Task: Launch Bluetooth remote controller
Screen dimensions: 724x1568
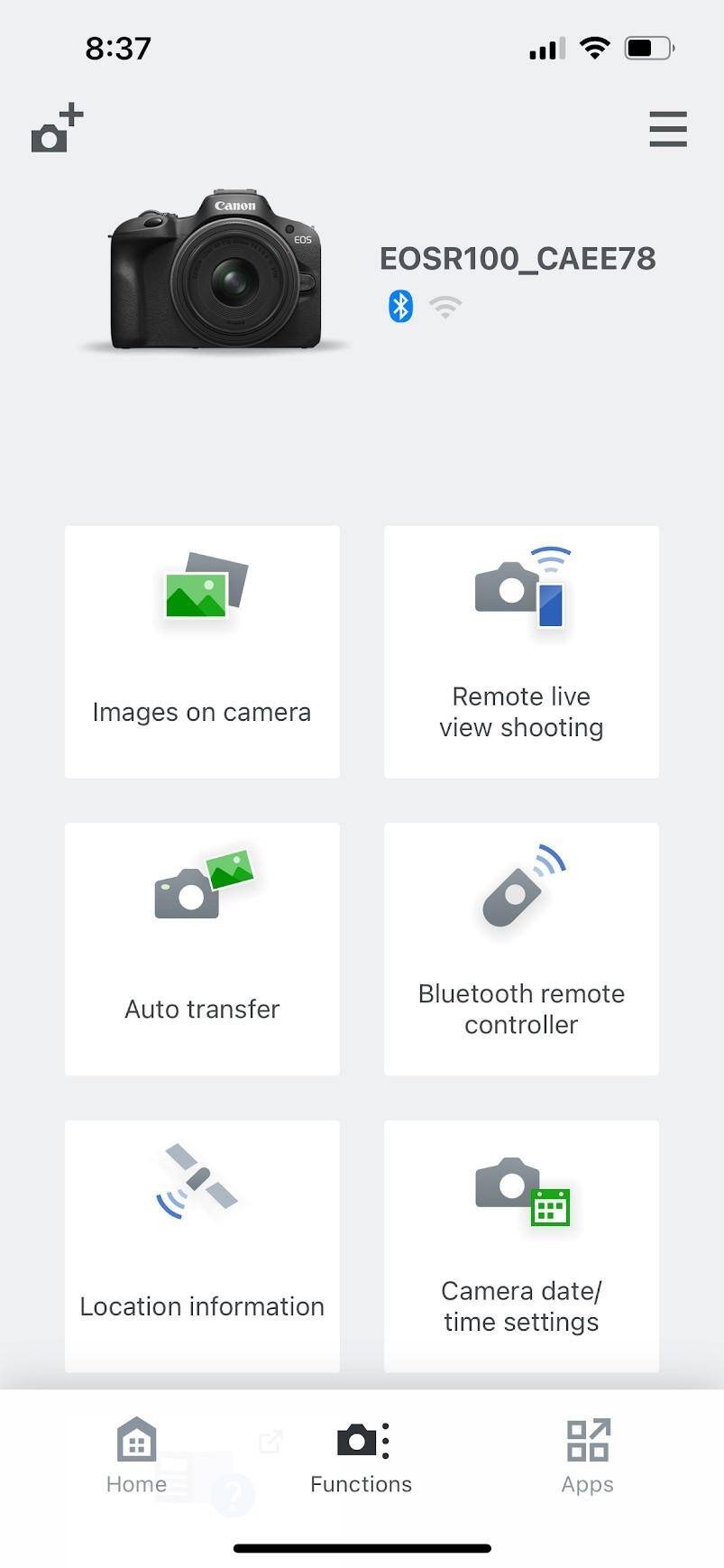Action: [521, 948]
